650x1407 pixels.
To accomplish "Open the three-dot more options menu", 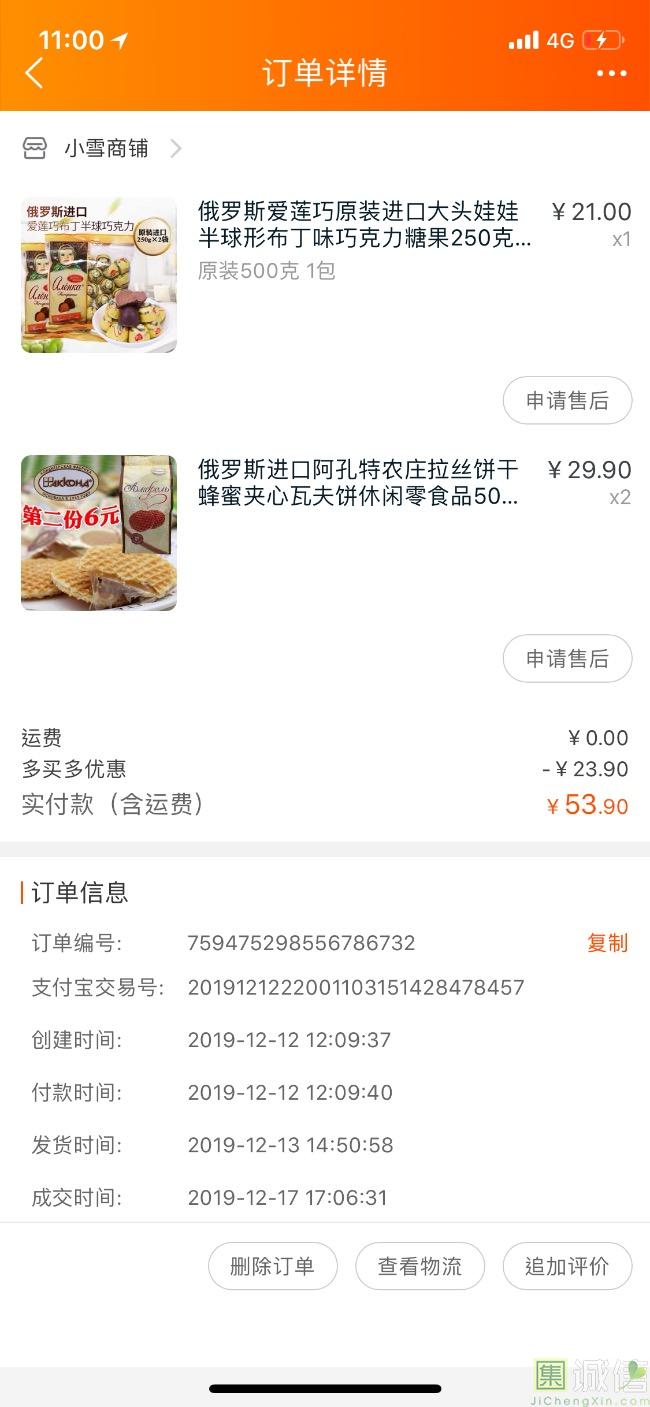I will pos(611,73).
